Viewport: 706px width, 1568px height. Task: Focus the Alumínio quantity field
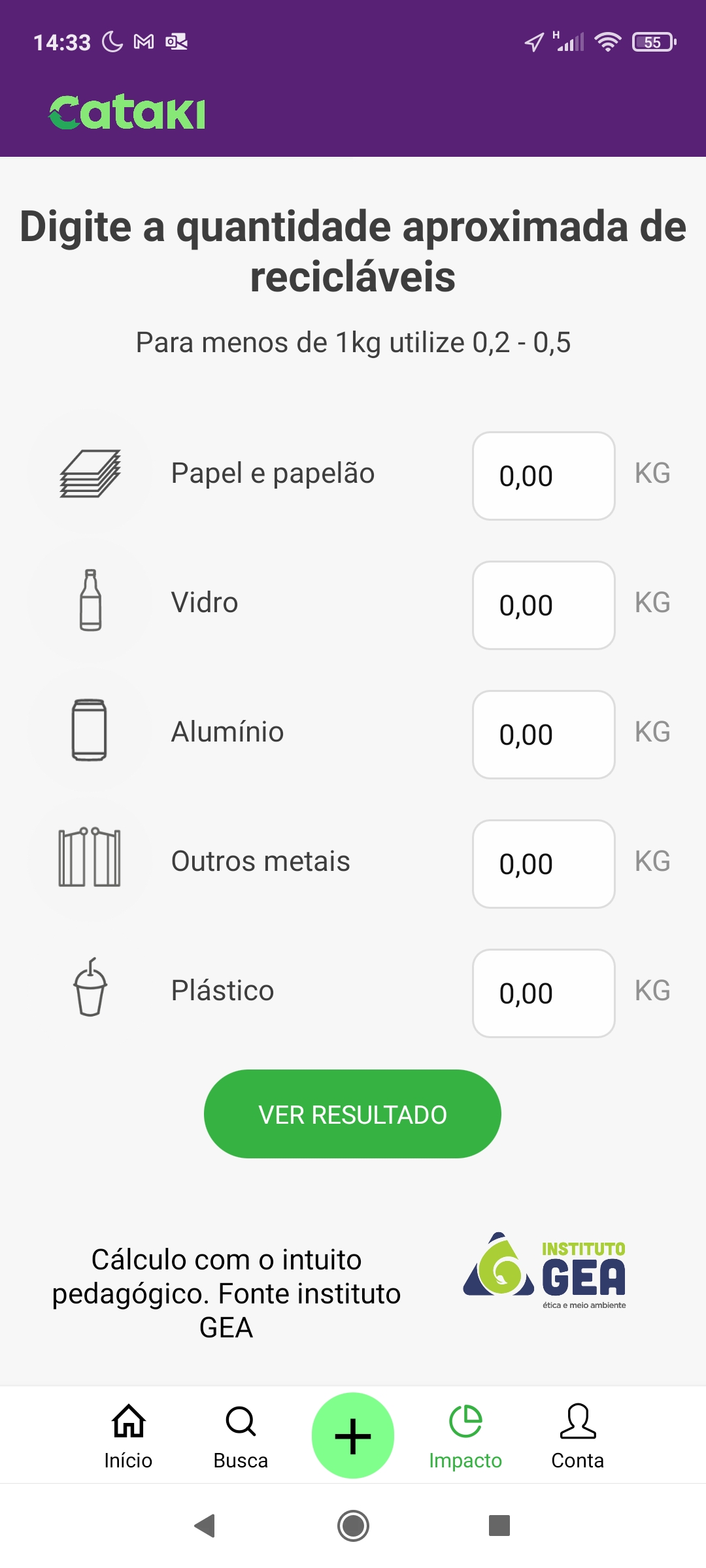[x=543, y=734]
